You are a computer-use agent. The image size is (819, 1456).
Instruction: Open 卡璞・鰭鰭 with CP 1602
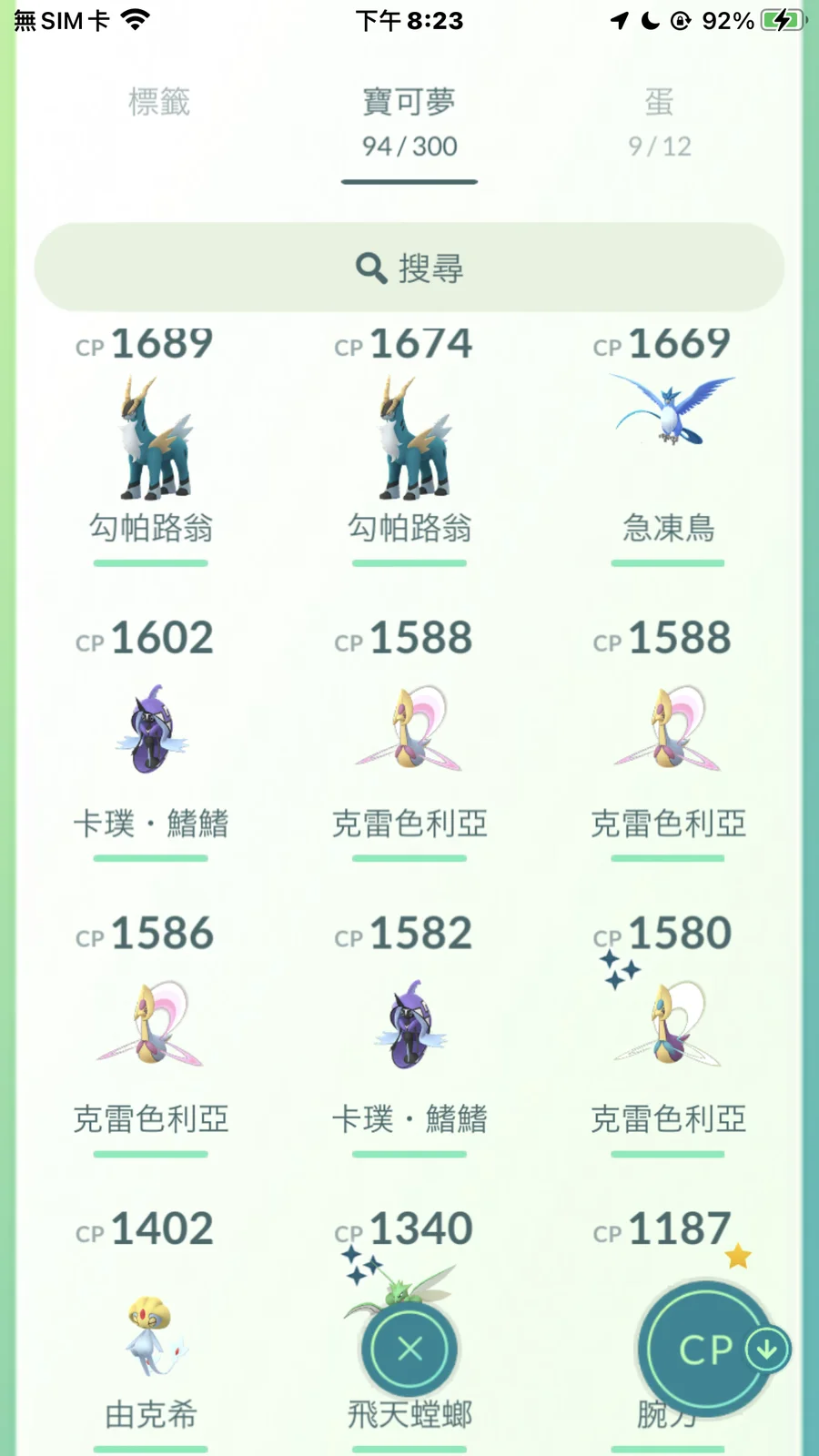click(151, 739)
